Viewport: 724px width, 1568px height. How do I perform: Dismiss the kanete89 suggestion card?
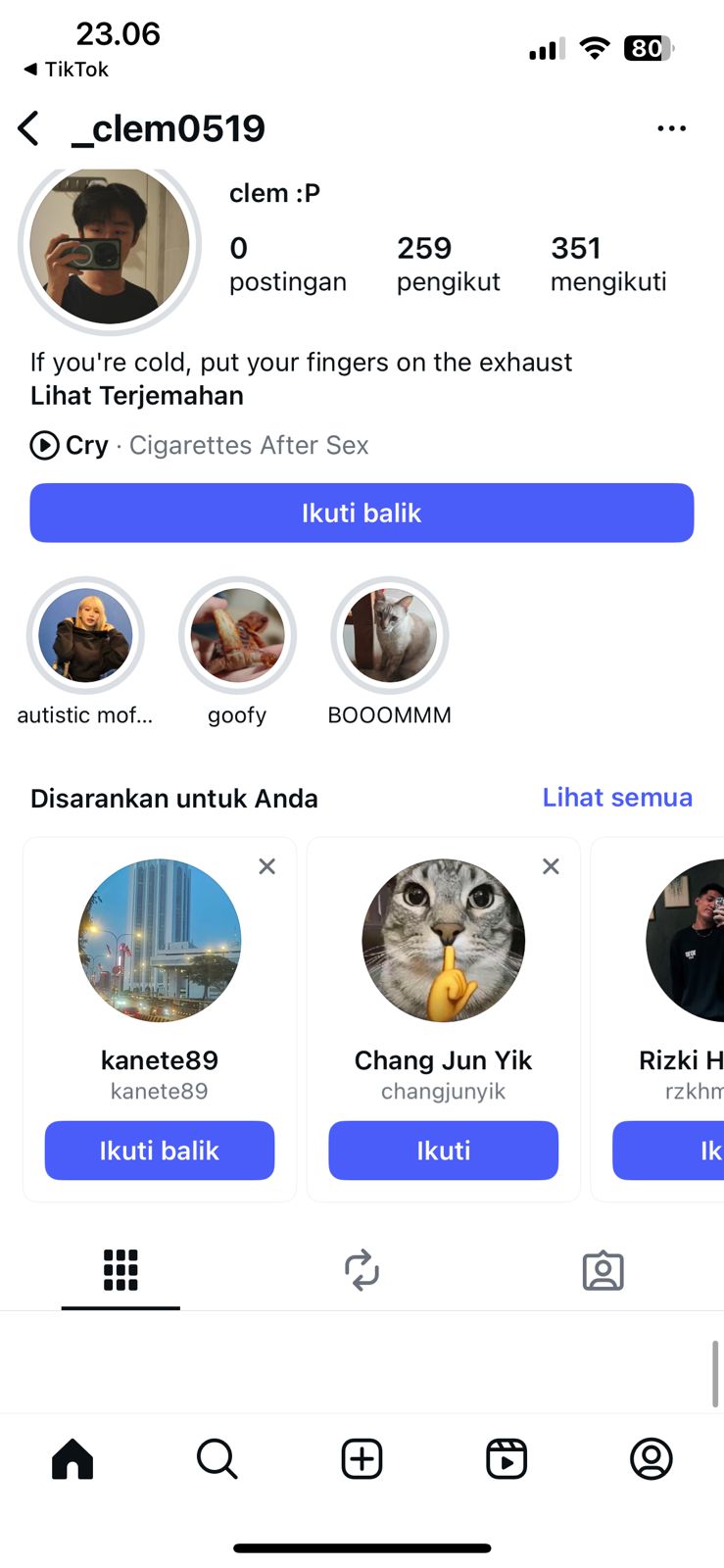(x=266, y=866)
